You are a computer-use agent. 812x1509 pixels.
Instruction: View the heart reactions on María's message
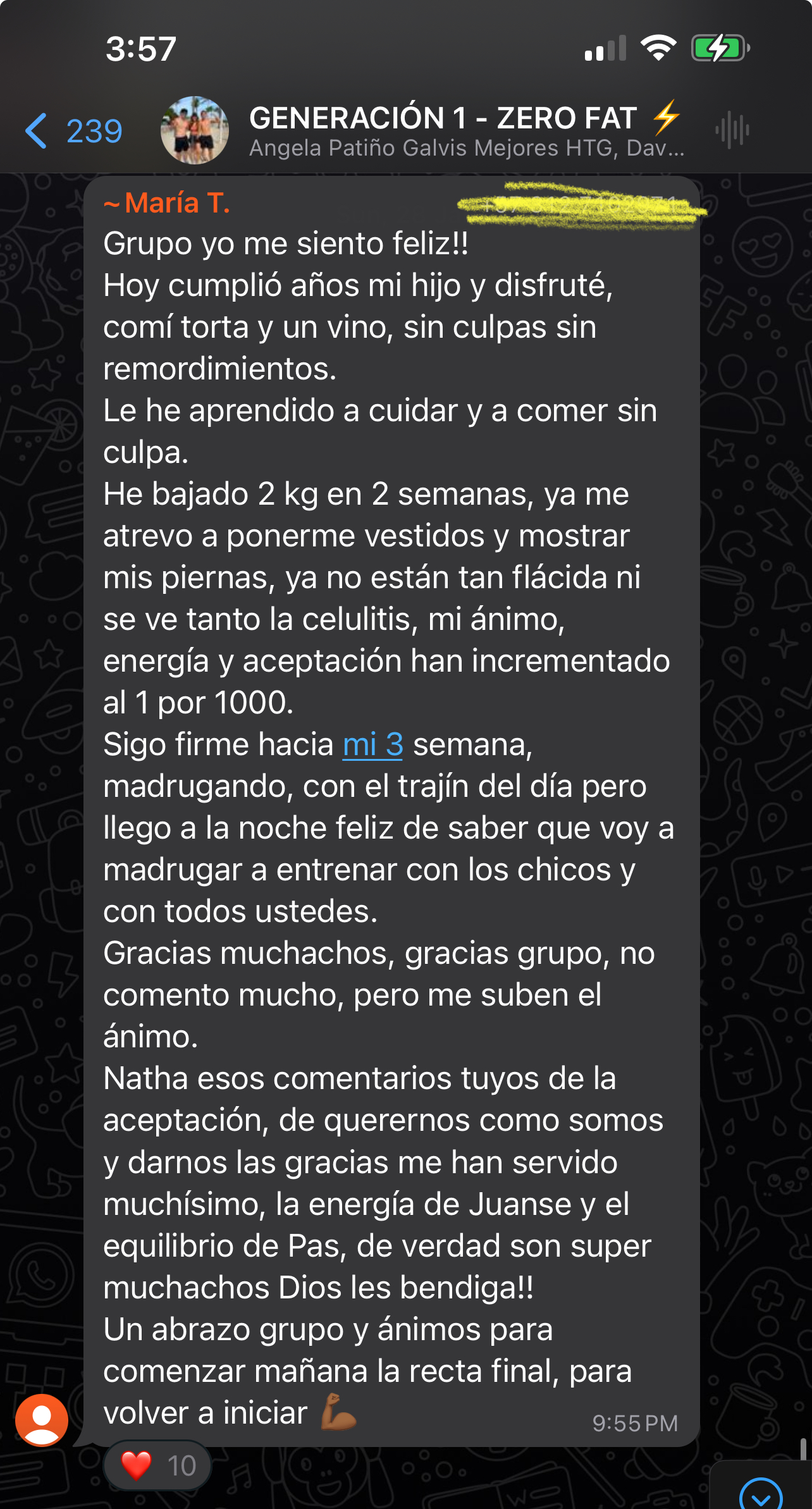pos(157,1465)
